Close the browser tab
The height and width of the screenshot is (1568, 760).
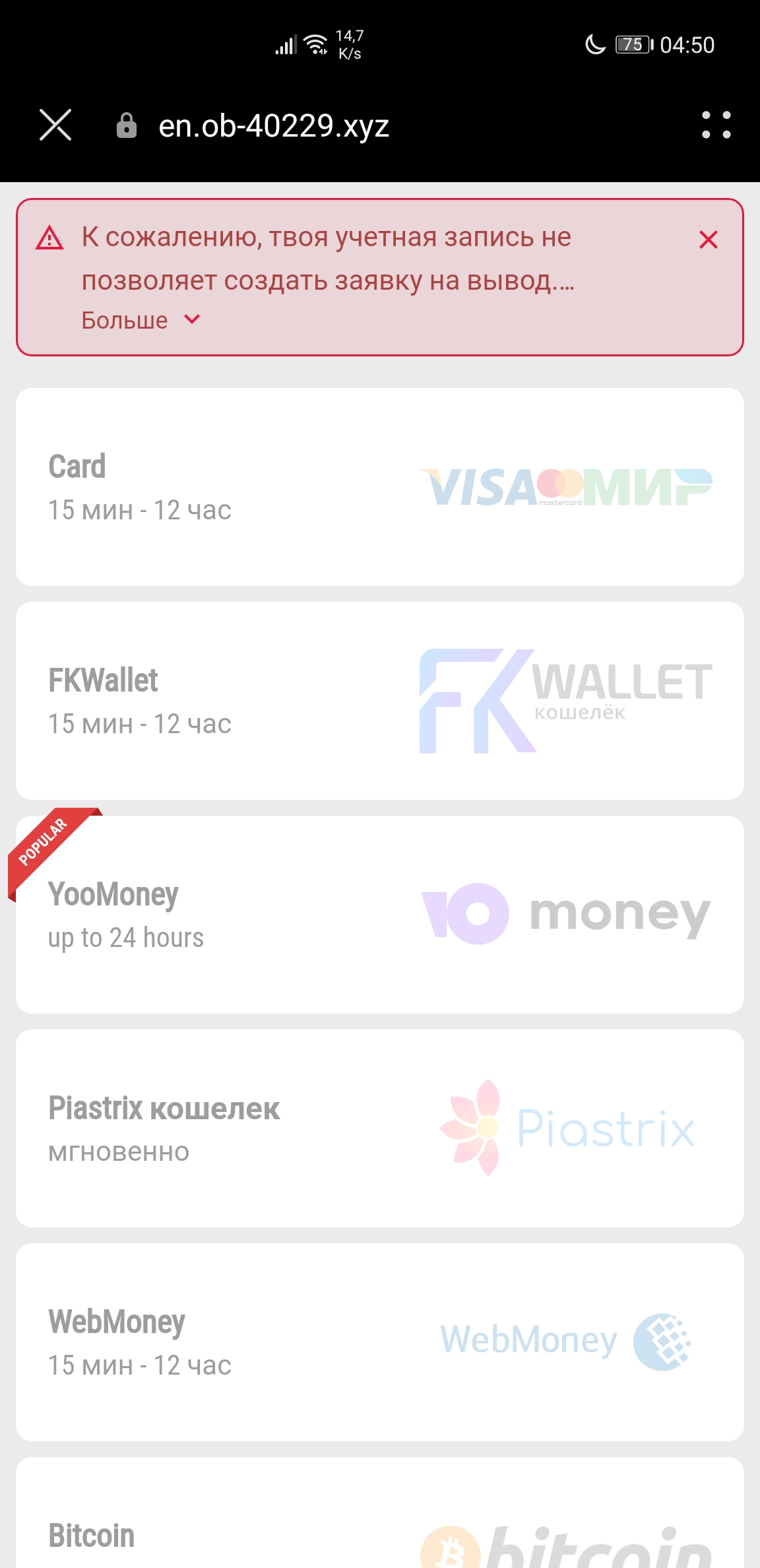[x=55, y=125]
